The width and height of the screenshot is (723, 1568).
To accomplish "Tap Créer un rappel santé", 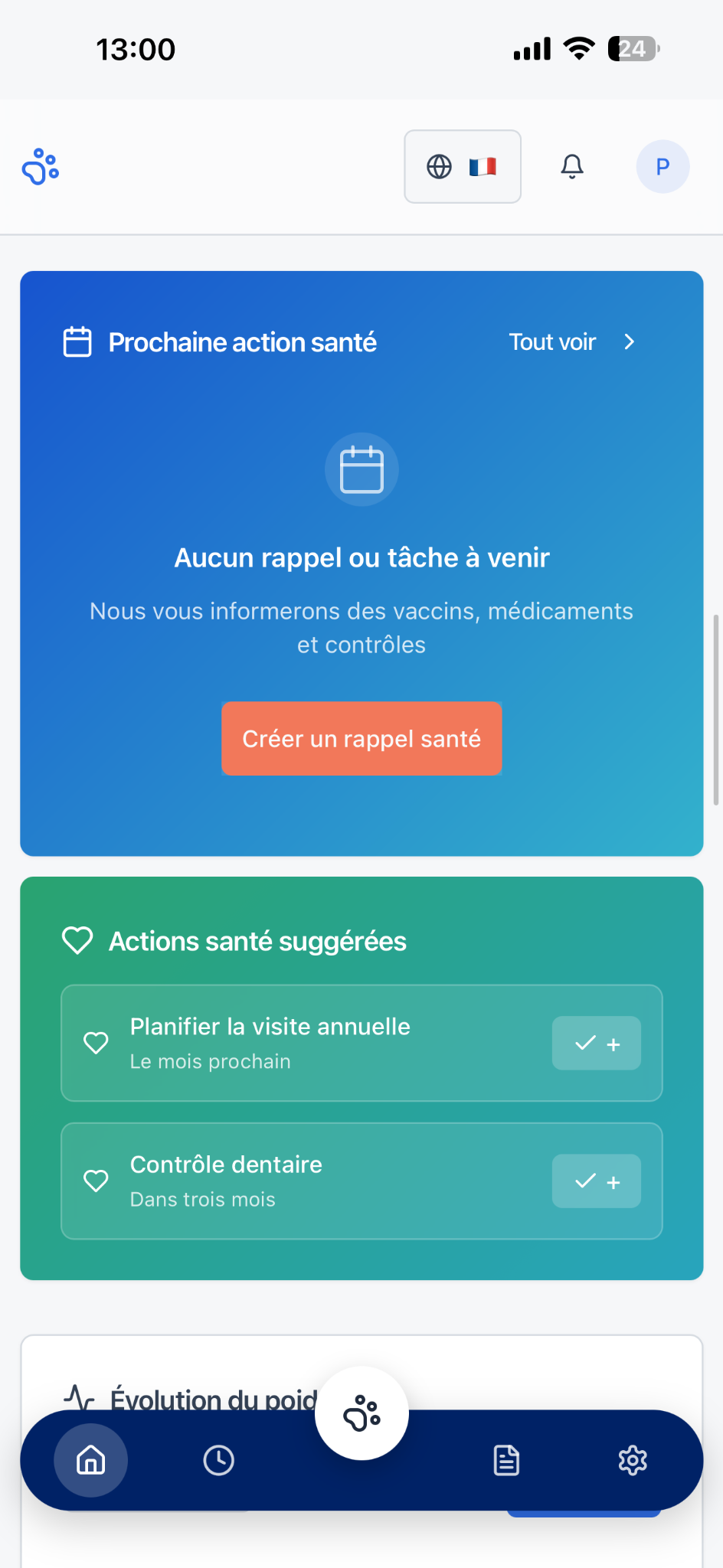I will tap(361, 739).
